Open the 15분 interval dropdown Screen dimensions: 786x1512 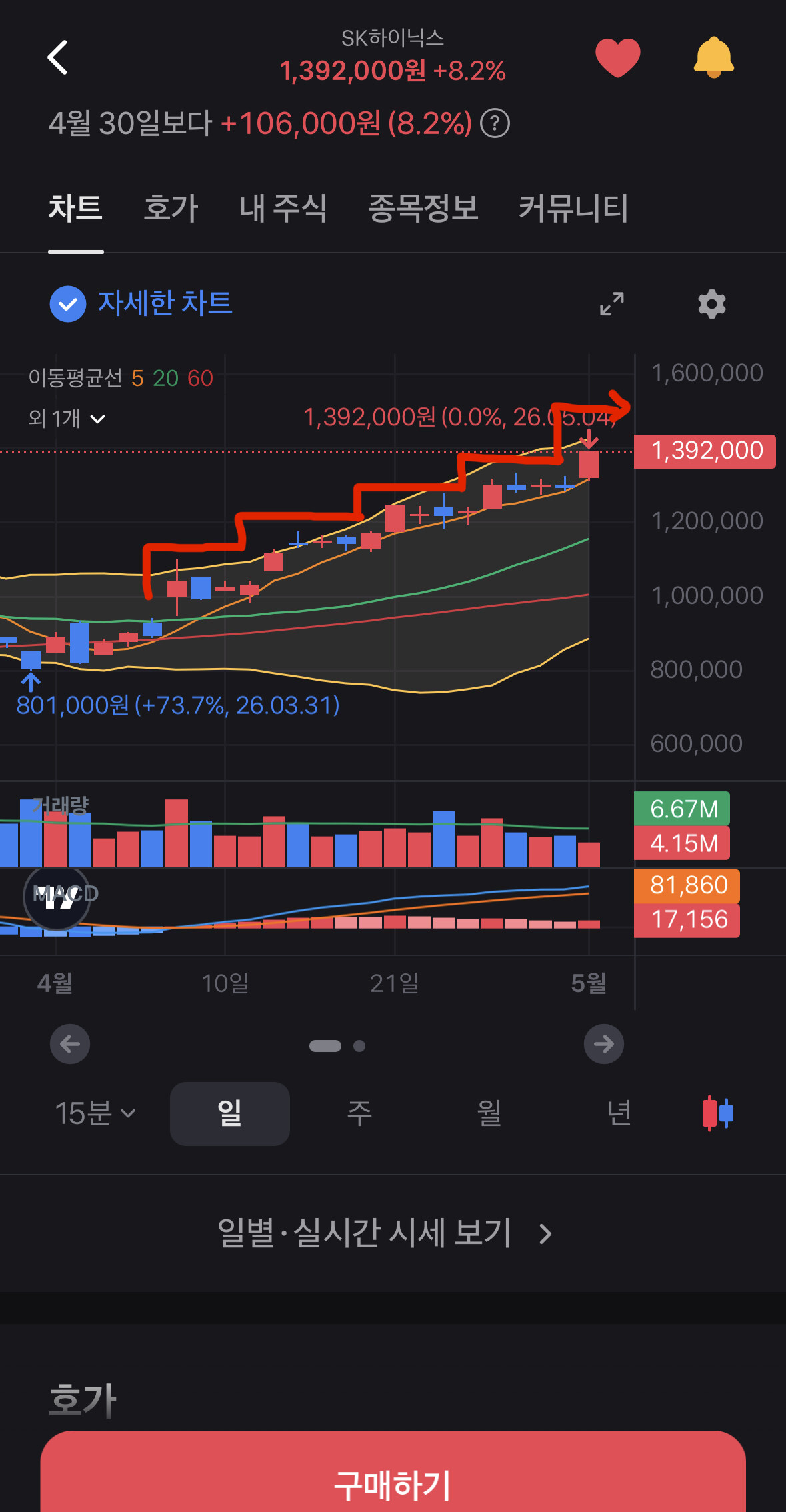point(95,1113)
